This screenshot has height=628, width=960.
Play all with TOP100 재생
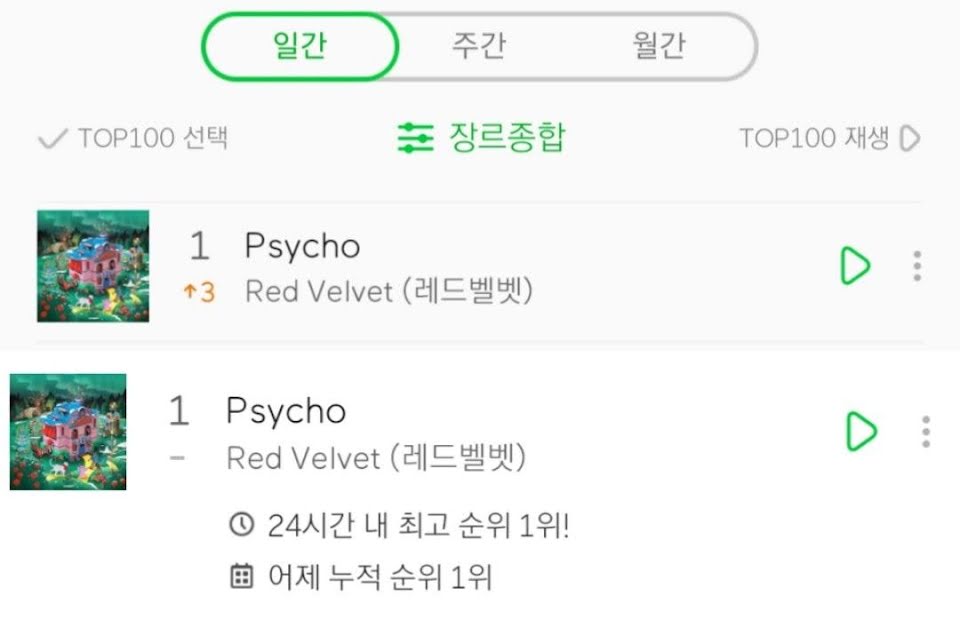[830, 138]
